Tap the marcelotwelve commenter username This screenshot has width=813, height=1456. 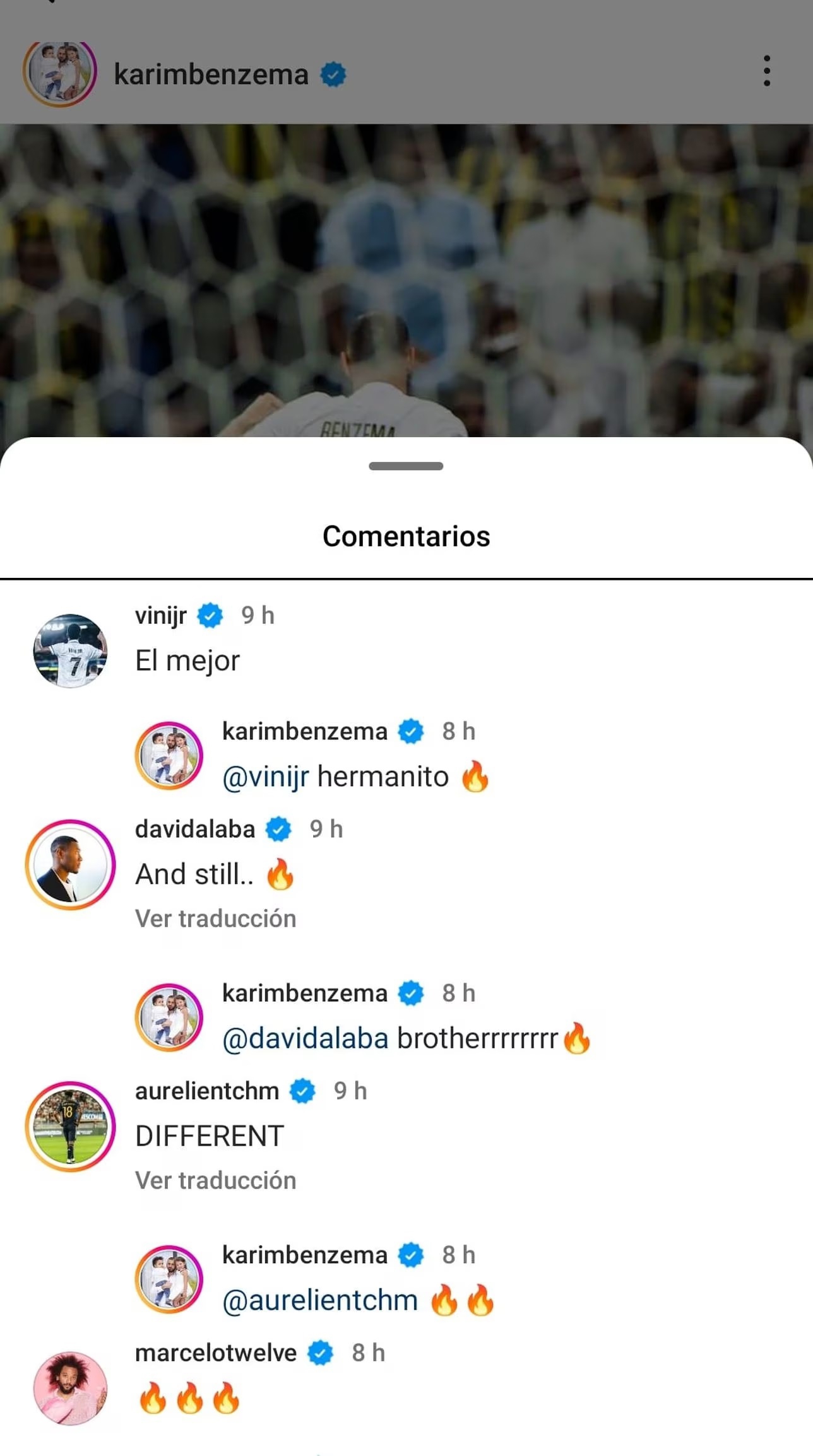[216, 1353]
